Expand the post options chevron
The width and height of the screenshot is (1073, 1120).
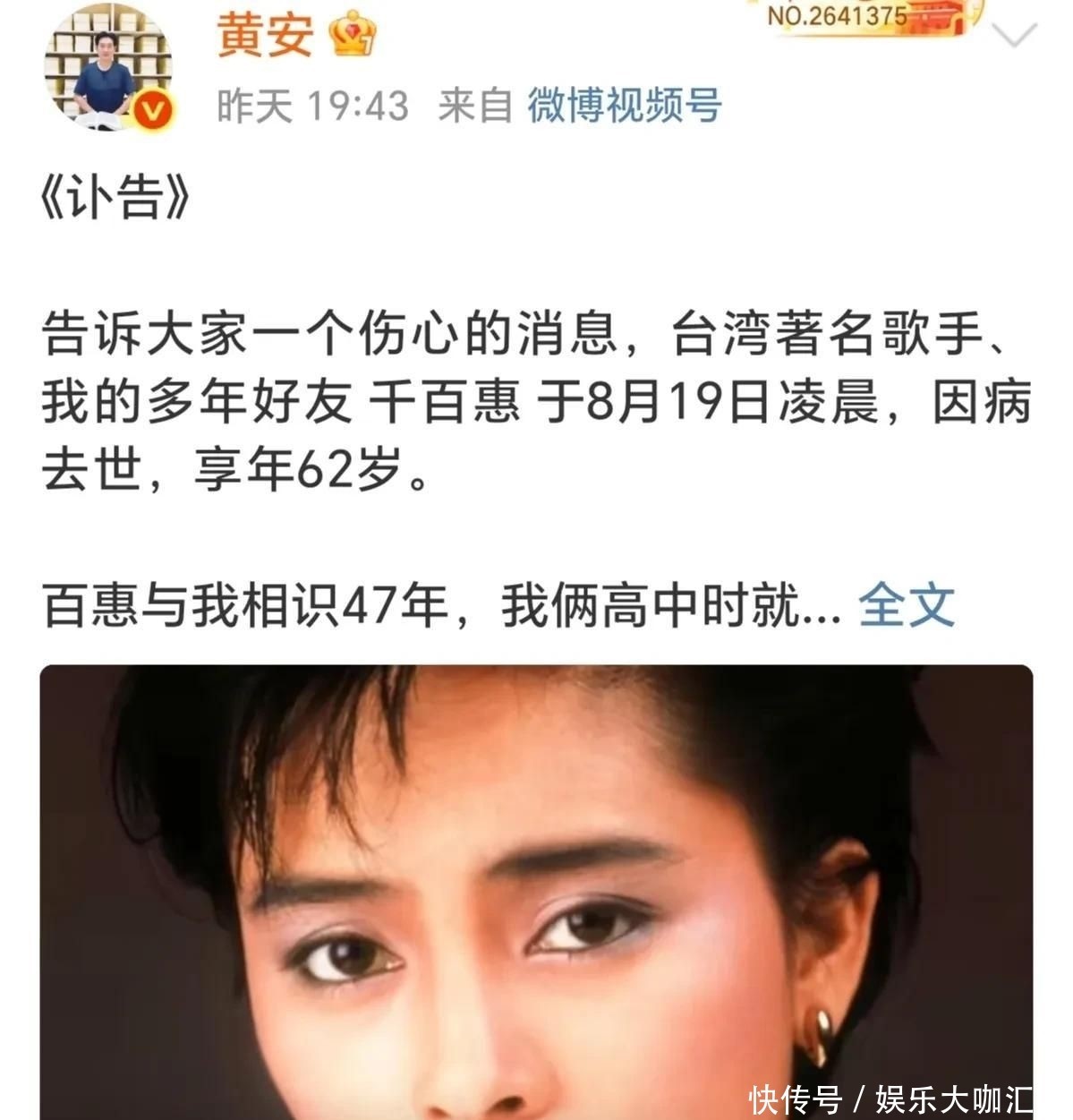[x=1015, y=36]
